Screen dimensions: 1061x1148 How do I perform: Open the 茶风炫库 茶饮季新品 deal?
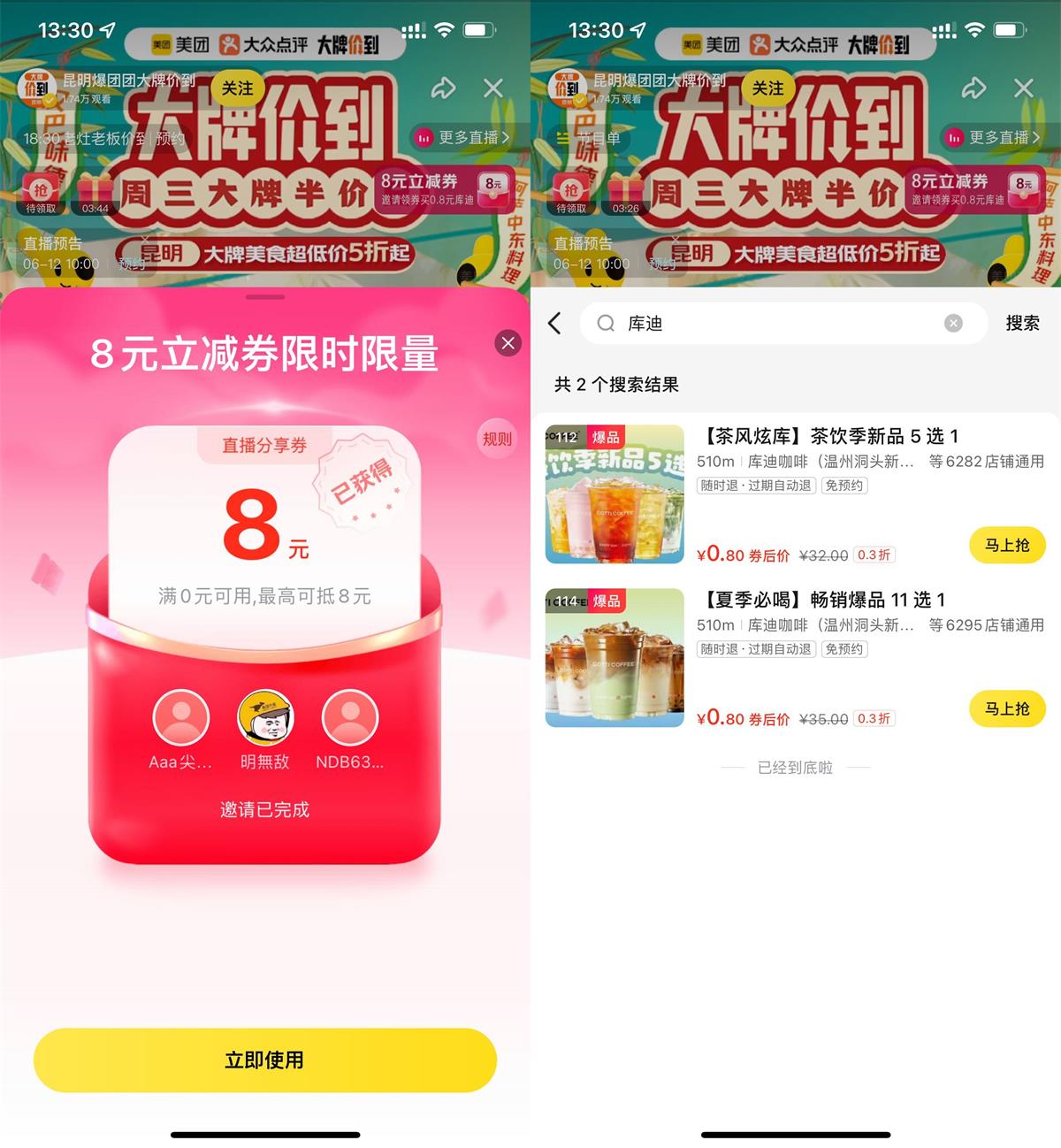click(831, 437)
